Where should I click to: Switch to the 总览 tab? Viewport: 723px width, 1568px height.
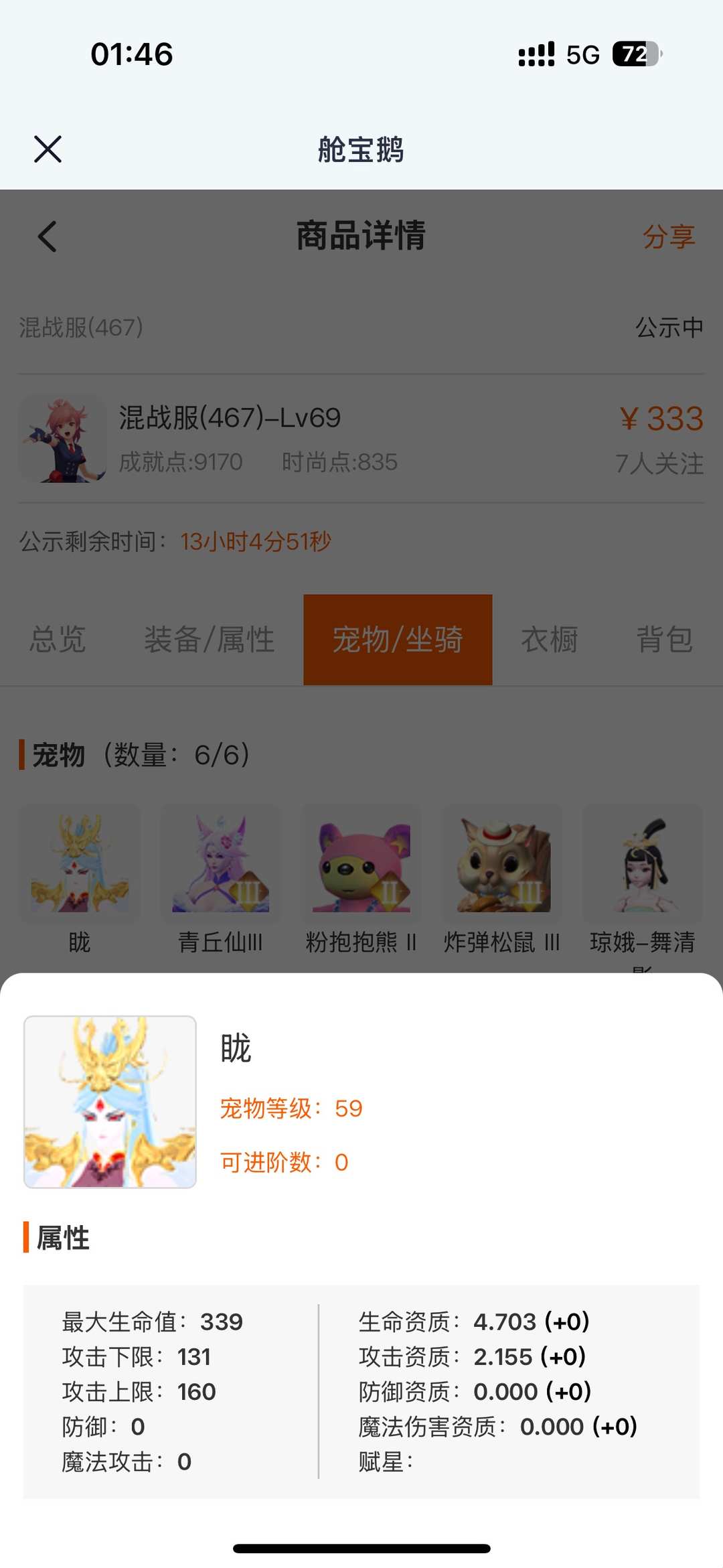coord(57,641)
